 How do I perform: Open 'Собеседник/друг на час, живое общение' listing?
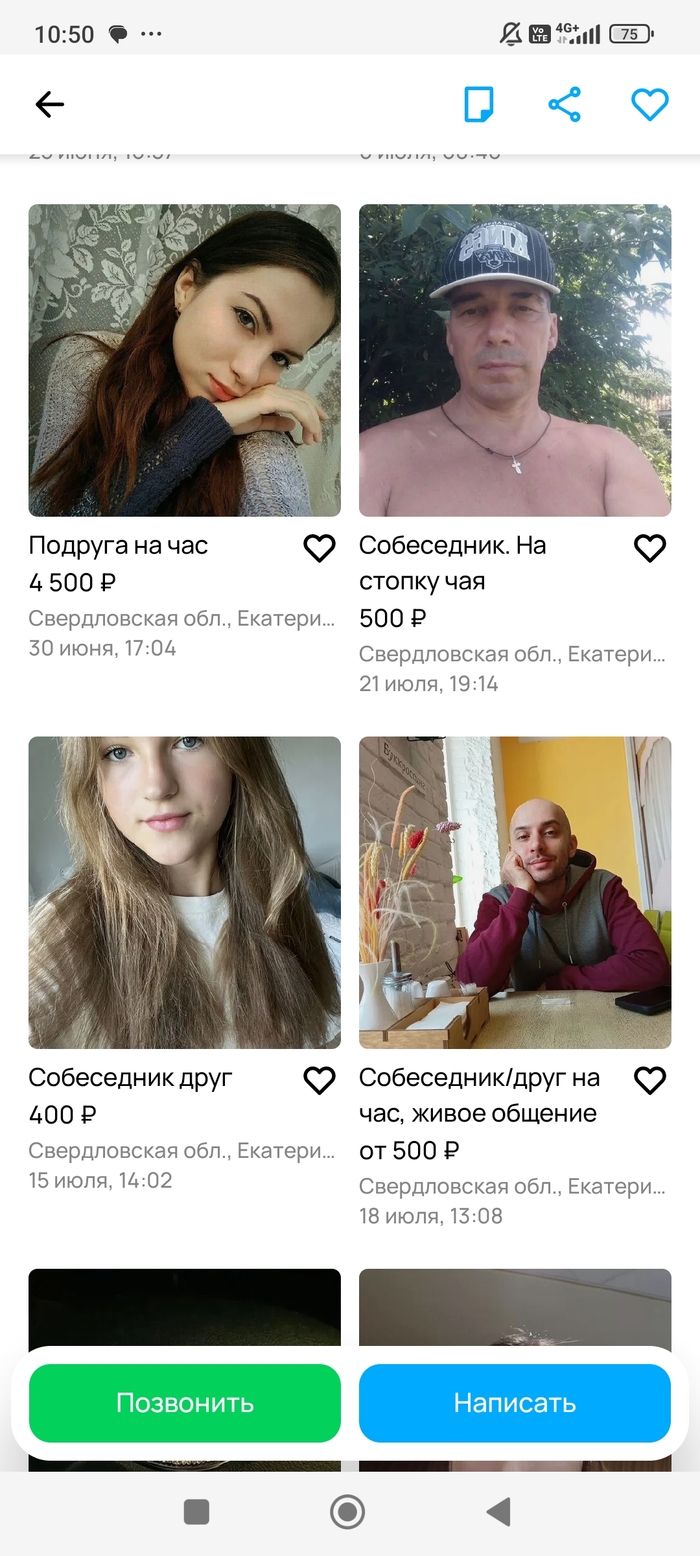tap(515, 892)
